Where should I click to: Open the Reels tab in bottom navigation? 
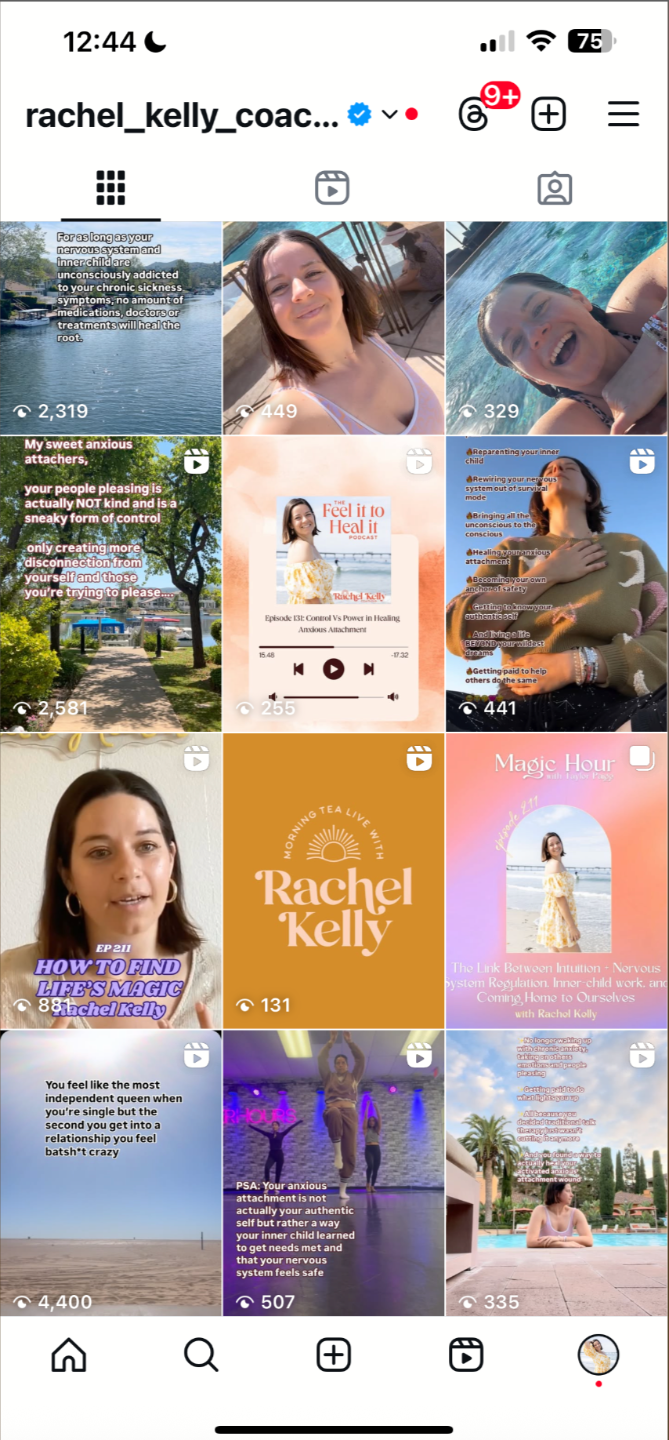pos(466,1355)
